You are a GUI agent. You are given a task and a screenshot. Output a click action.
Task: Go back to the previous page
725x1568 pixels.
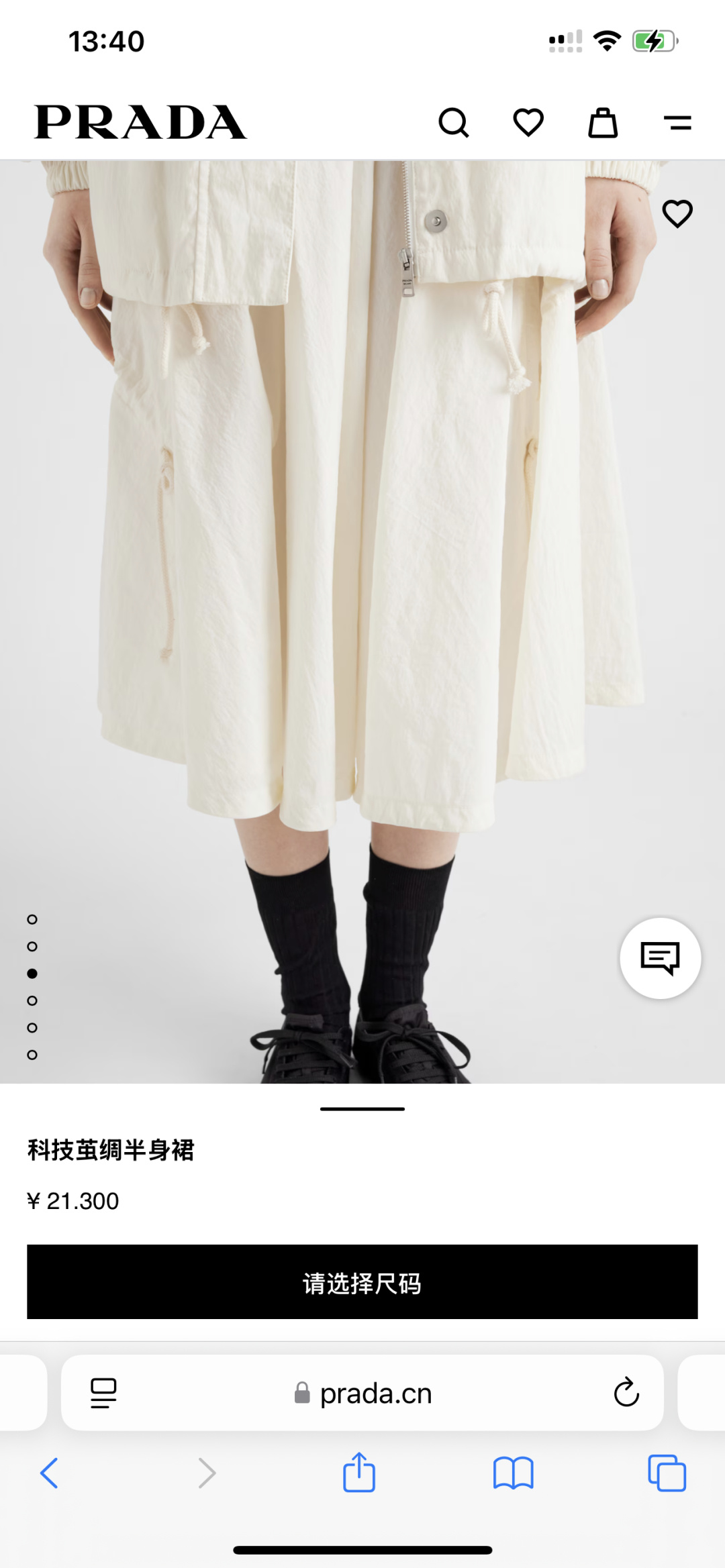tap(50, 1473)
